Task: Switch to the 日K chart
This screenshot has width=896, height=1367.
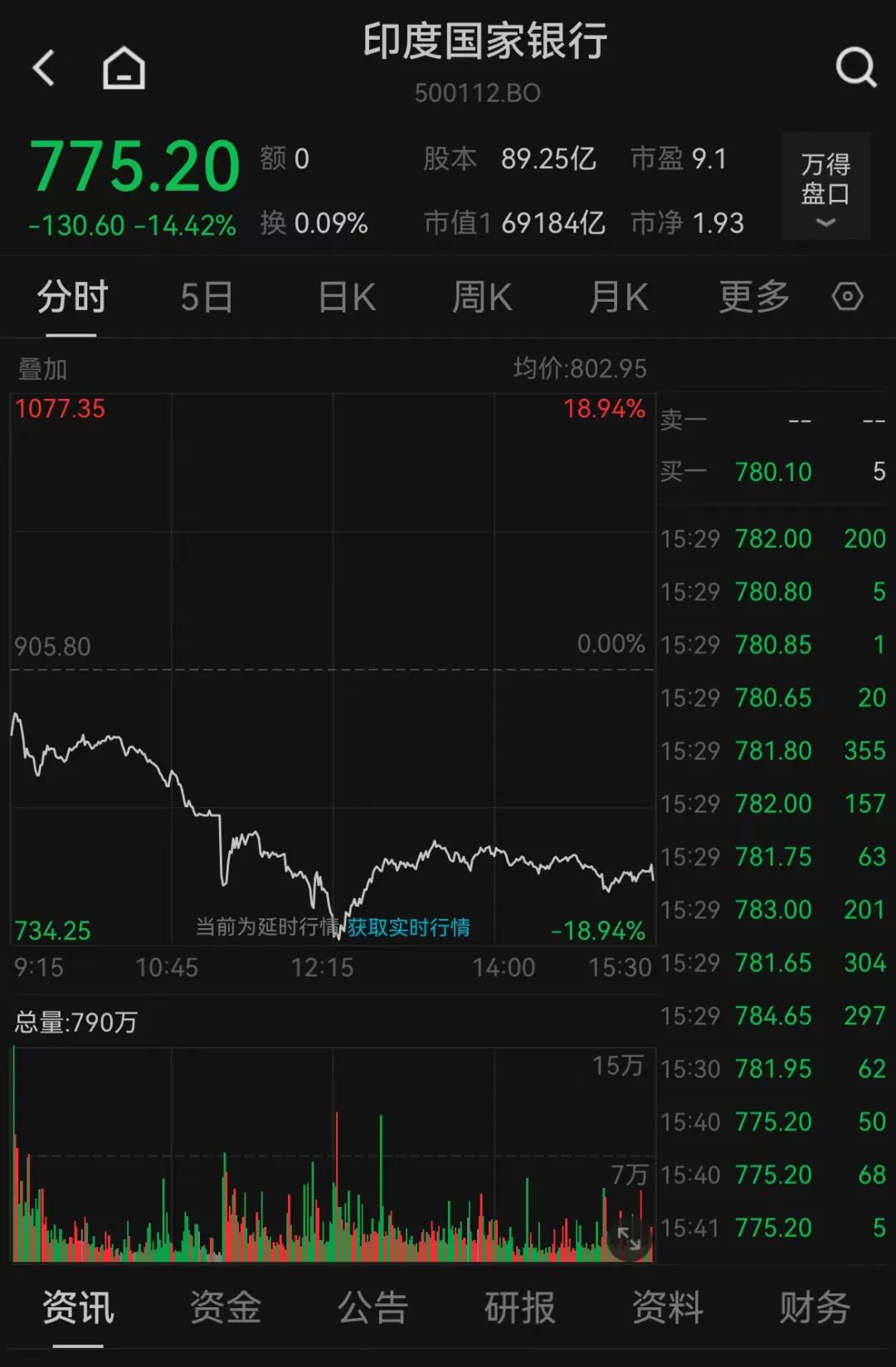Action: (347, 297)
